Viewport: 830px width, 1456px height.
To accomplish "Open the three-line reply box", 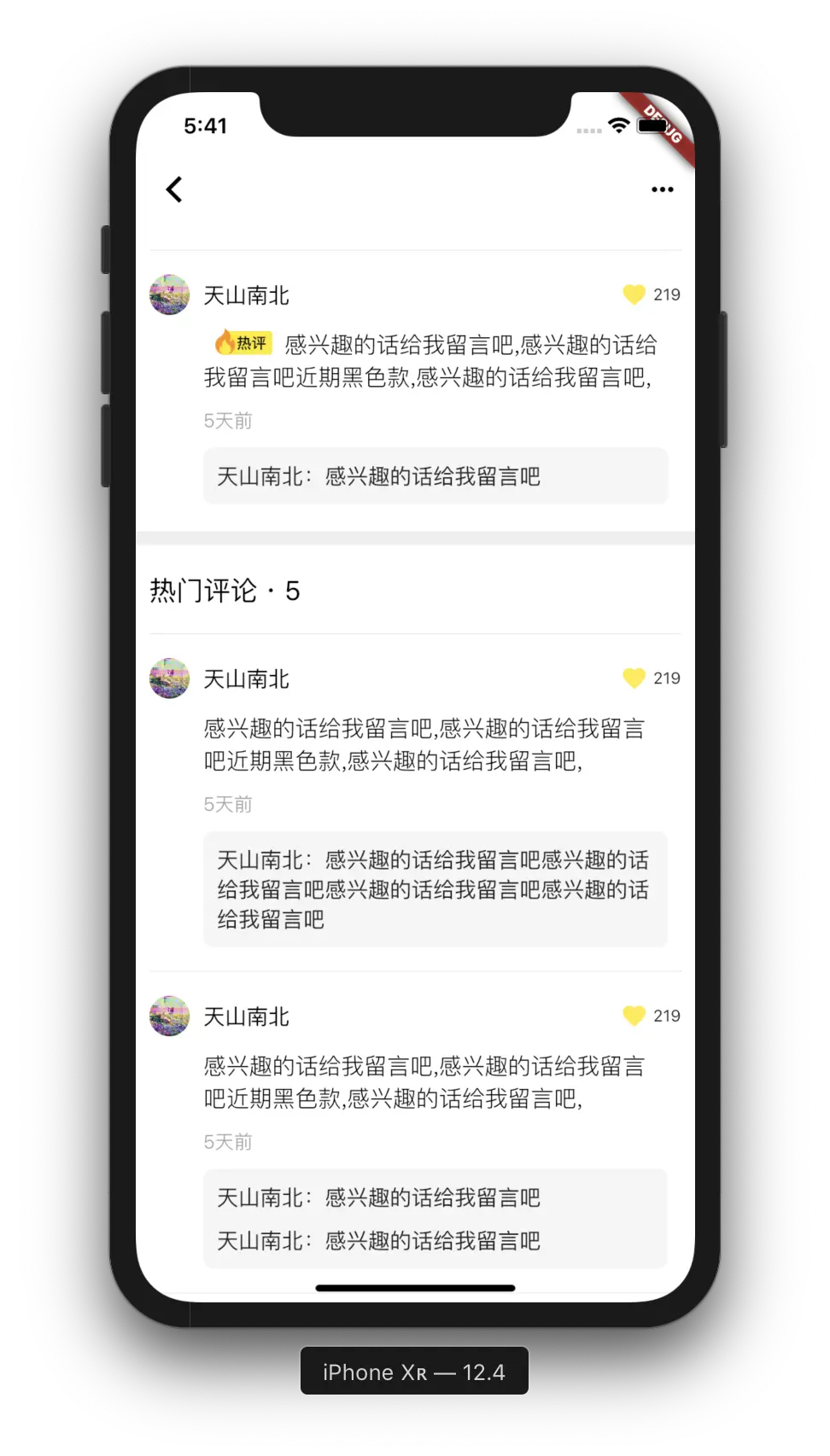I will [x=435, y=889].
